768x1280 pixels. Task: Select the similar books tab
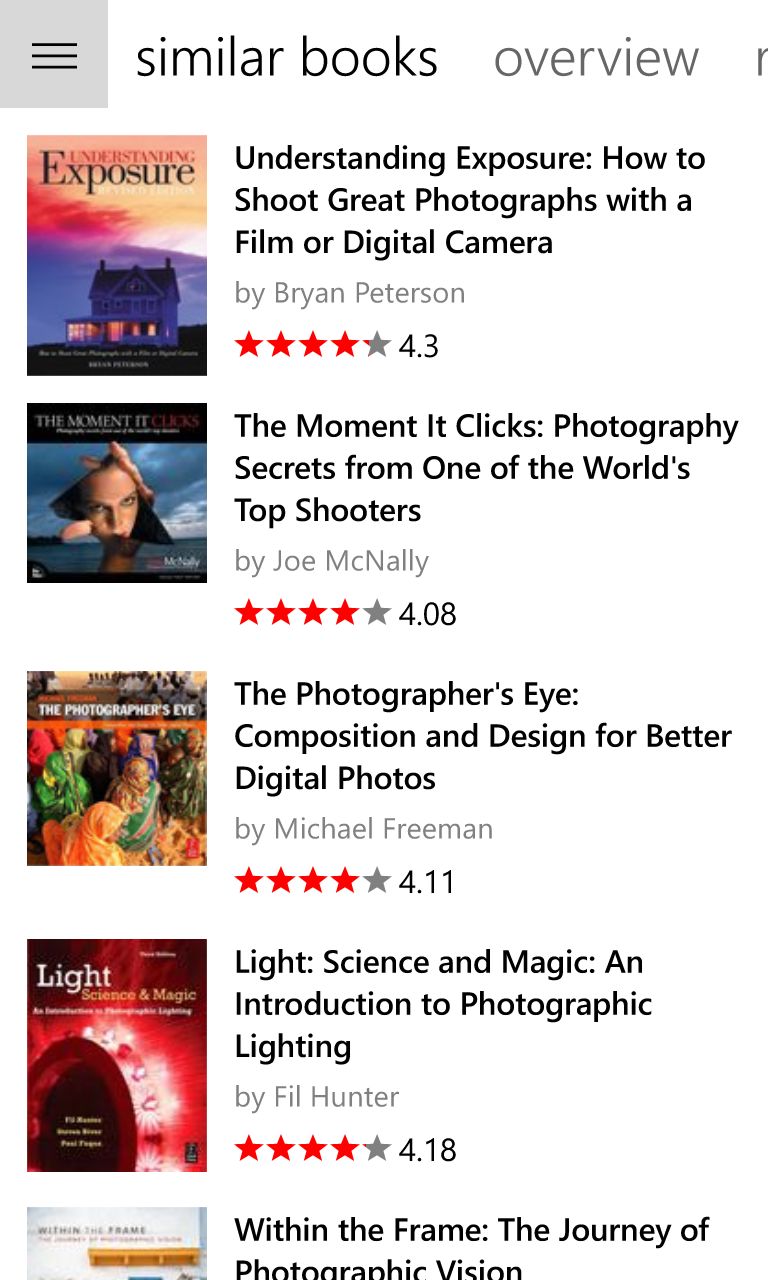[x=287, y=58]
